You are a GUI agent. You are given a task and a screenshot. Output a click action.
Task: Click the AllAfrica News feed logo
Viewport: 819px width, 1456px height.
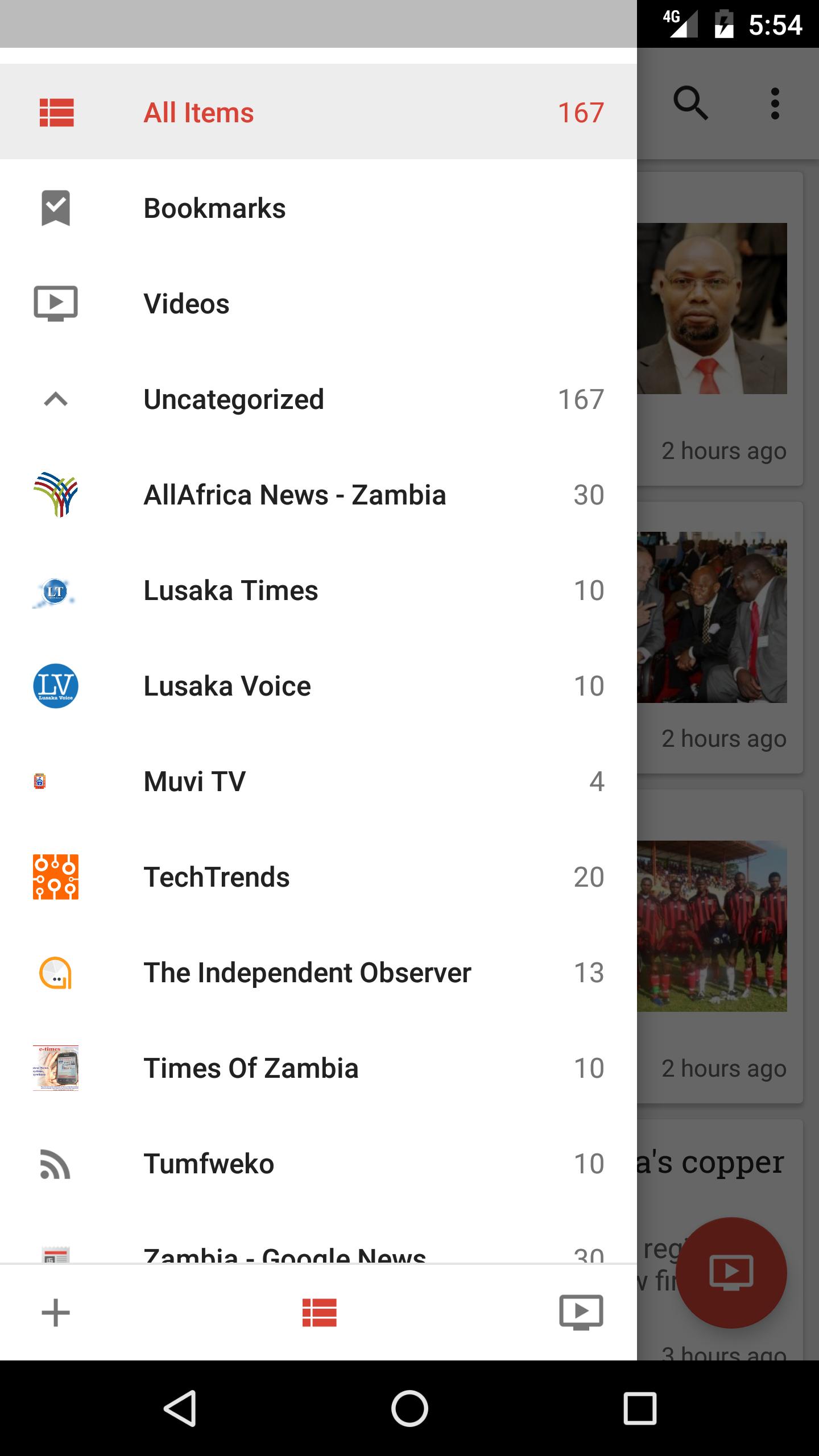point(56,494)
